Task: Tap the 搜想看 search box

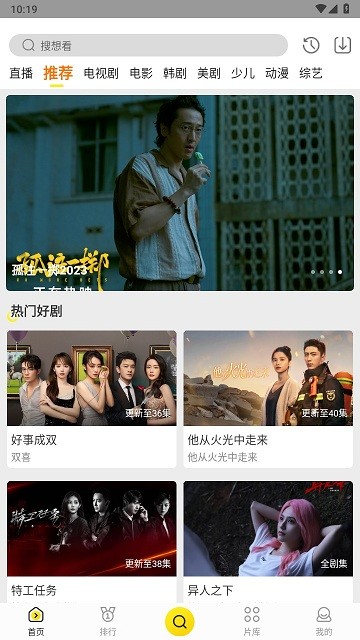Action: coord(148,45)
